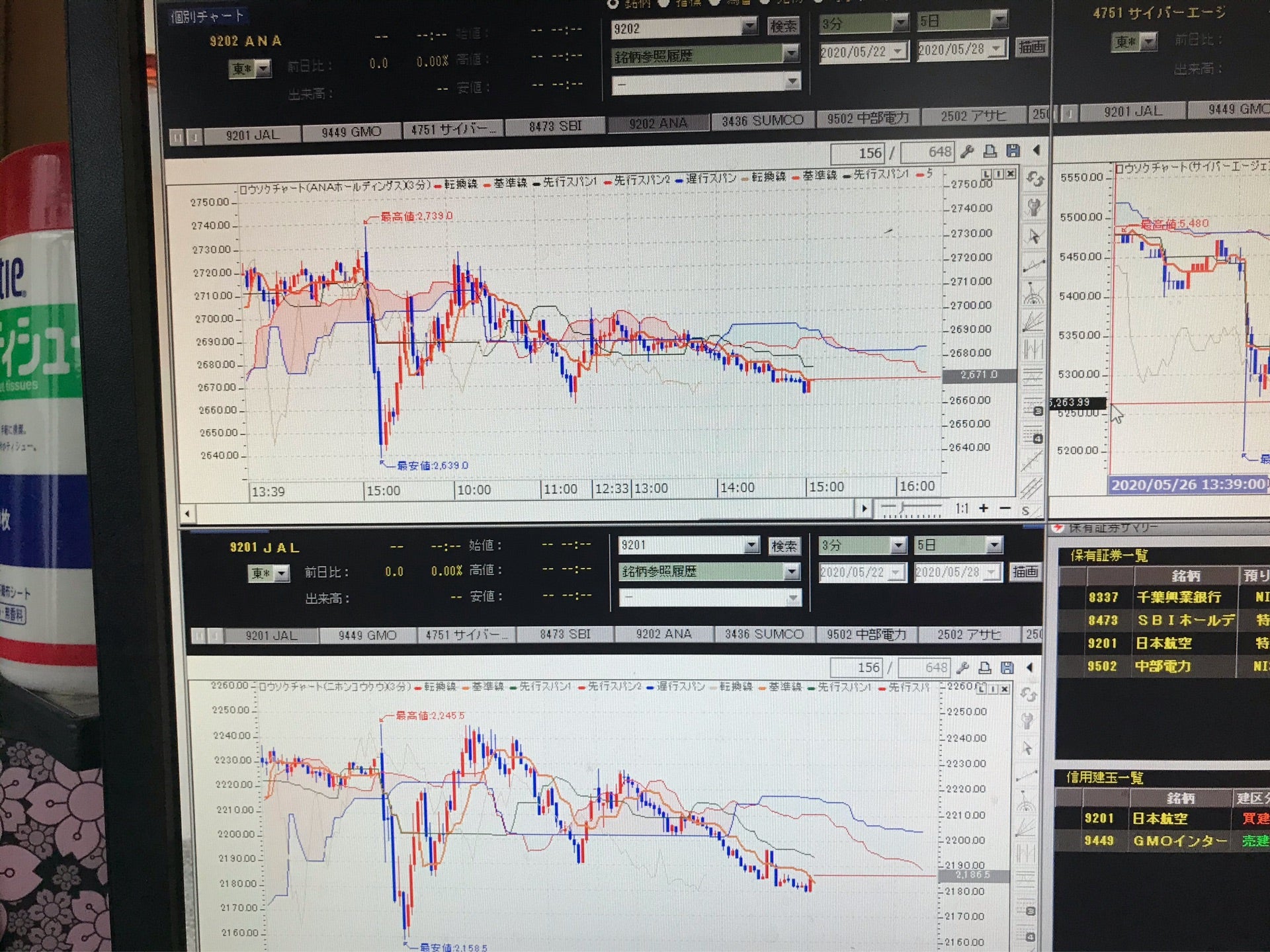Open the wrench settings icon above ANA chart

pyautogui.click(x=967, y=151)
